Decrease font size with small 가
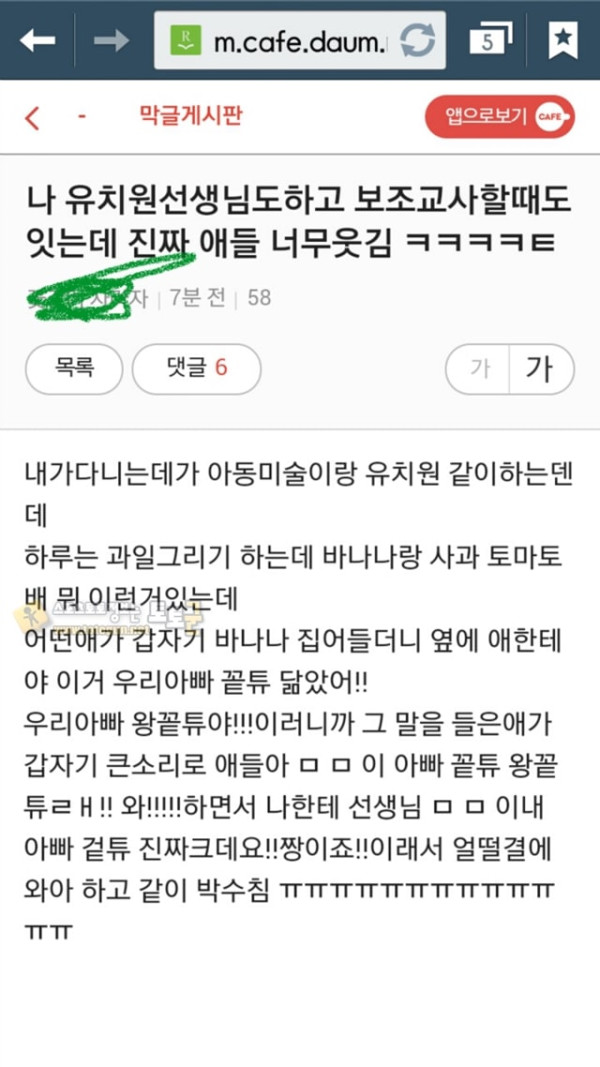600x1067 pixels. click(478, 369)
